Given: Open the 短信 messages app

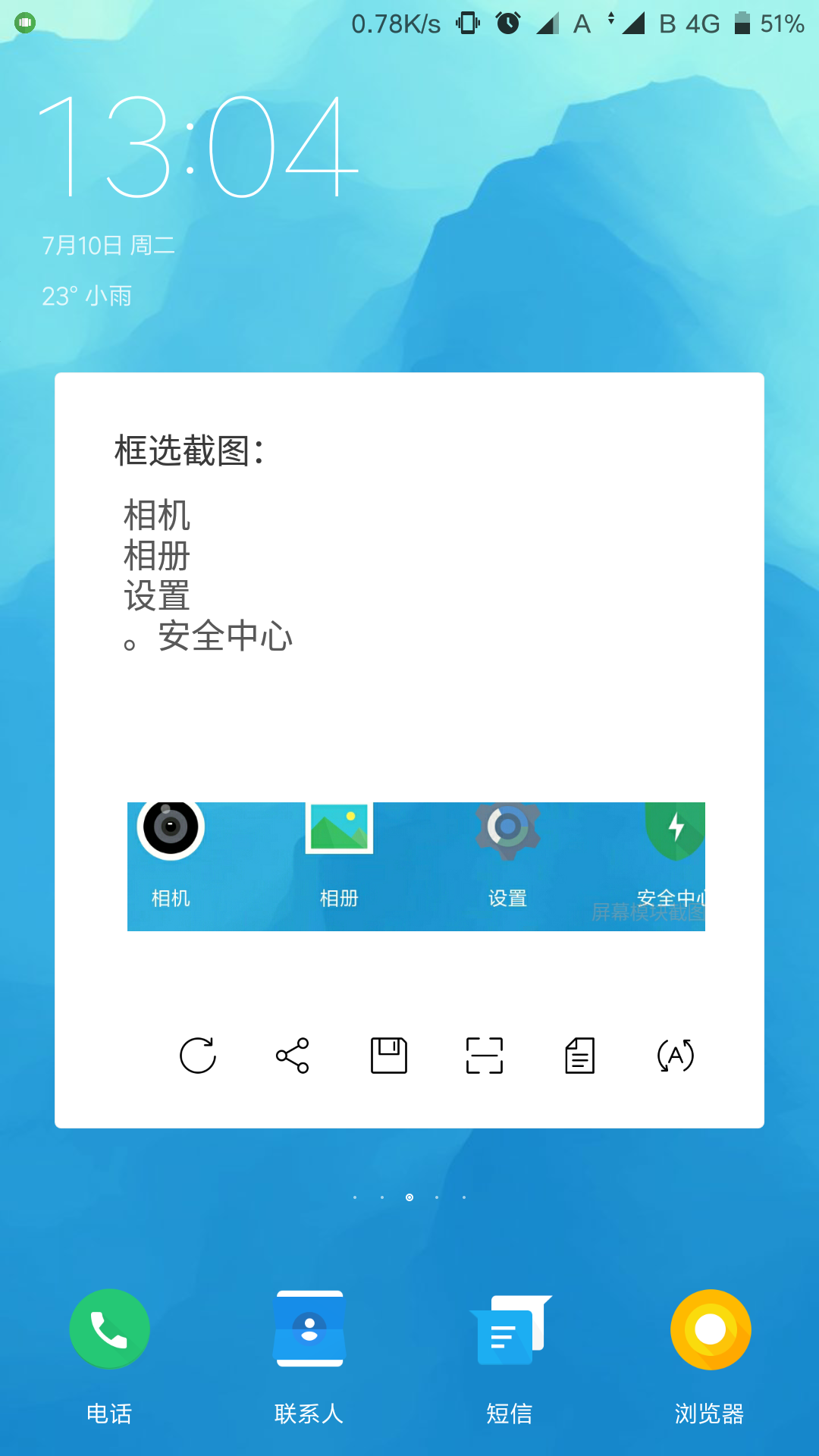Looking at the screenshot, I should 510,1329.
